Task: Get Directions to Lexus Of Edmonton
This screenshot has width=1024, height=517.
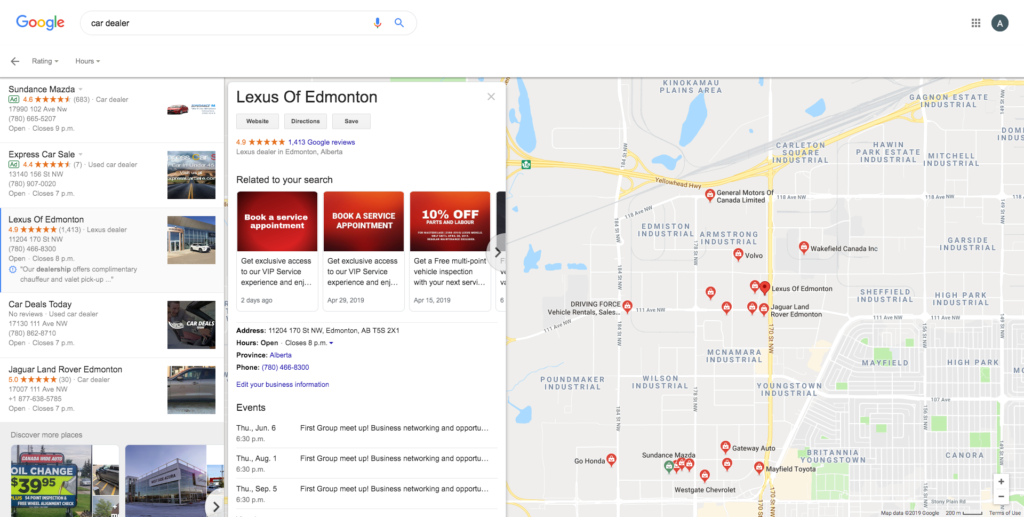Action: 304,121
